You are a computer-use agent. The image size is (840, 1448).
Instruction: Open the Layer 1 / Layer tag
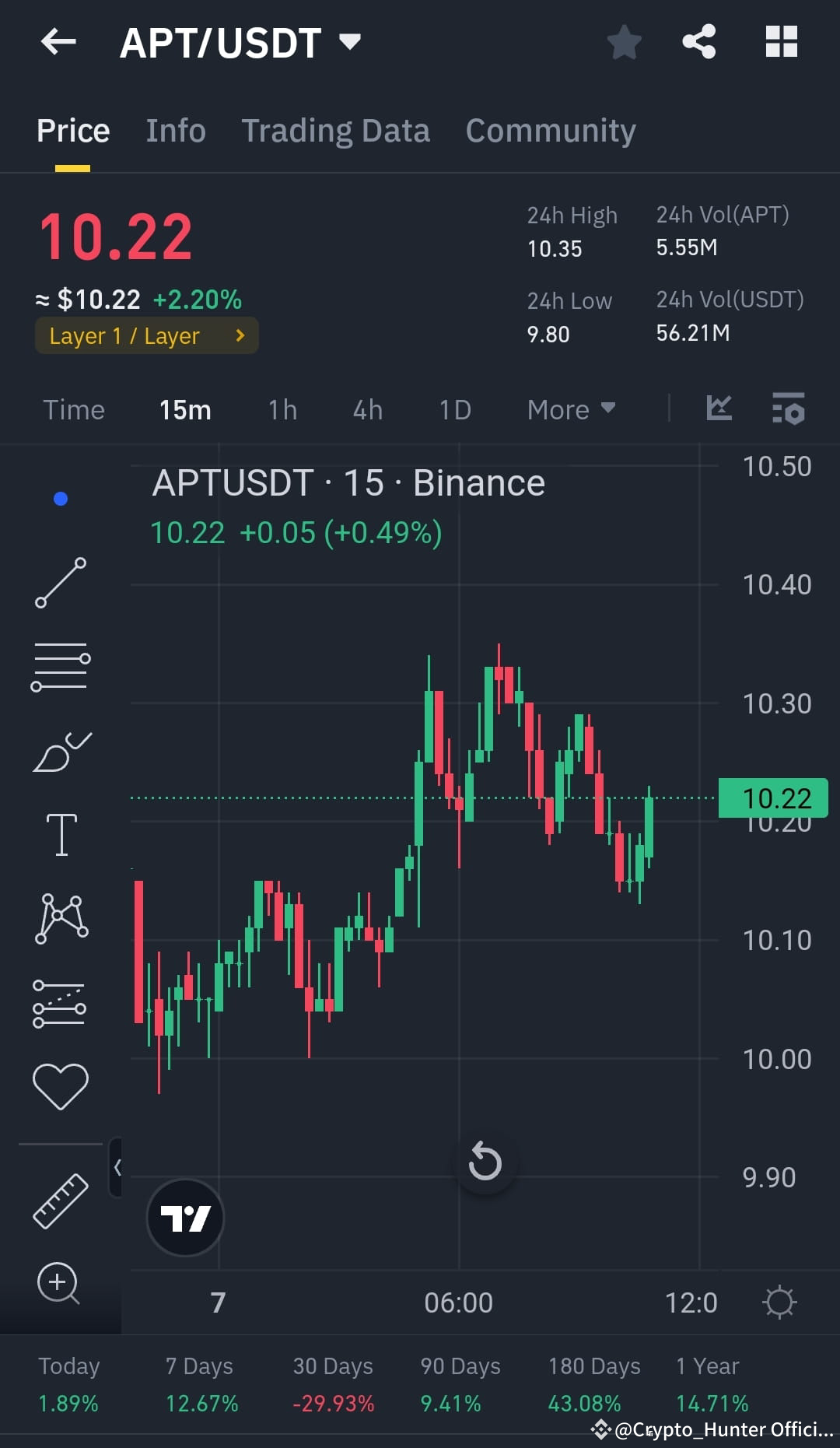point(145,335)
